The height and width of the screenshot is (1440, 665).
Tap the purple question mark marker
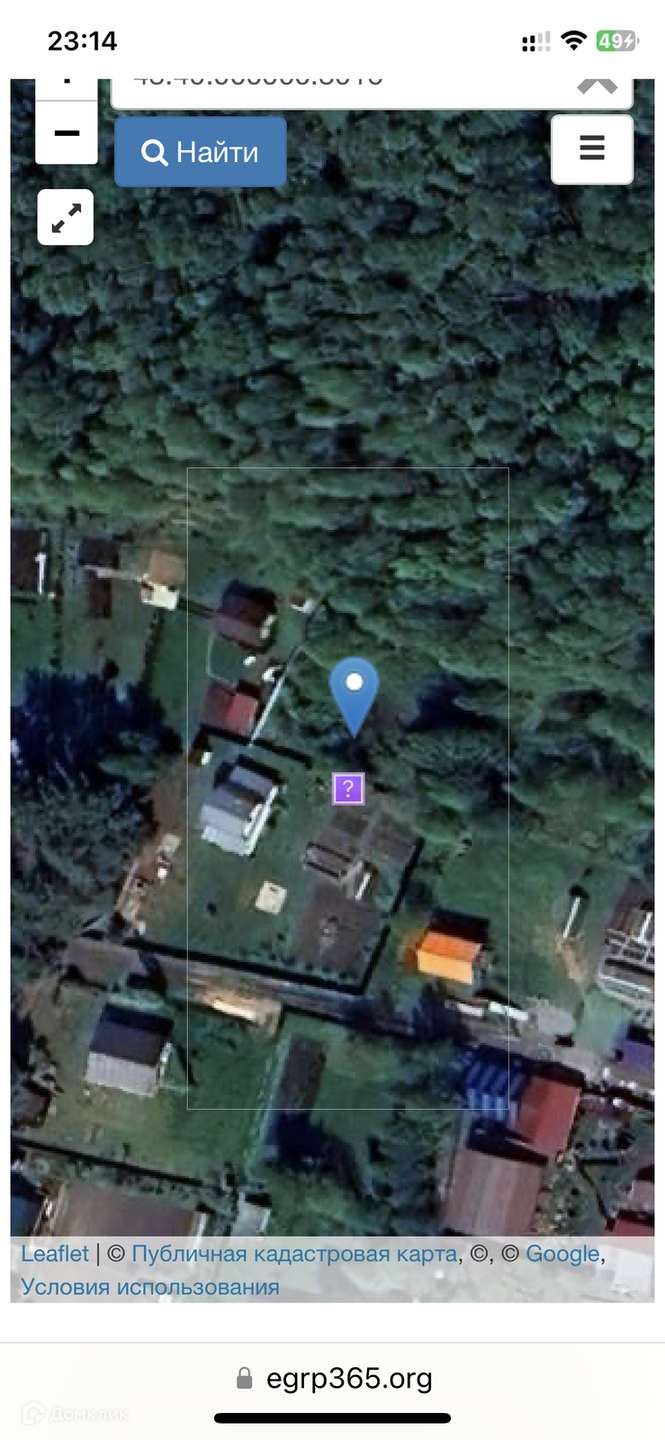[x=348, y=788]
